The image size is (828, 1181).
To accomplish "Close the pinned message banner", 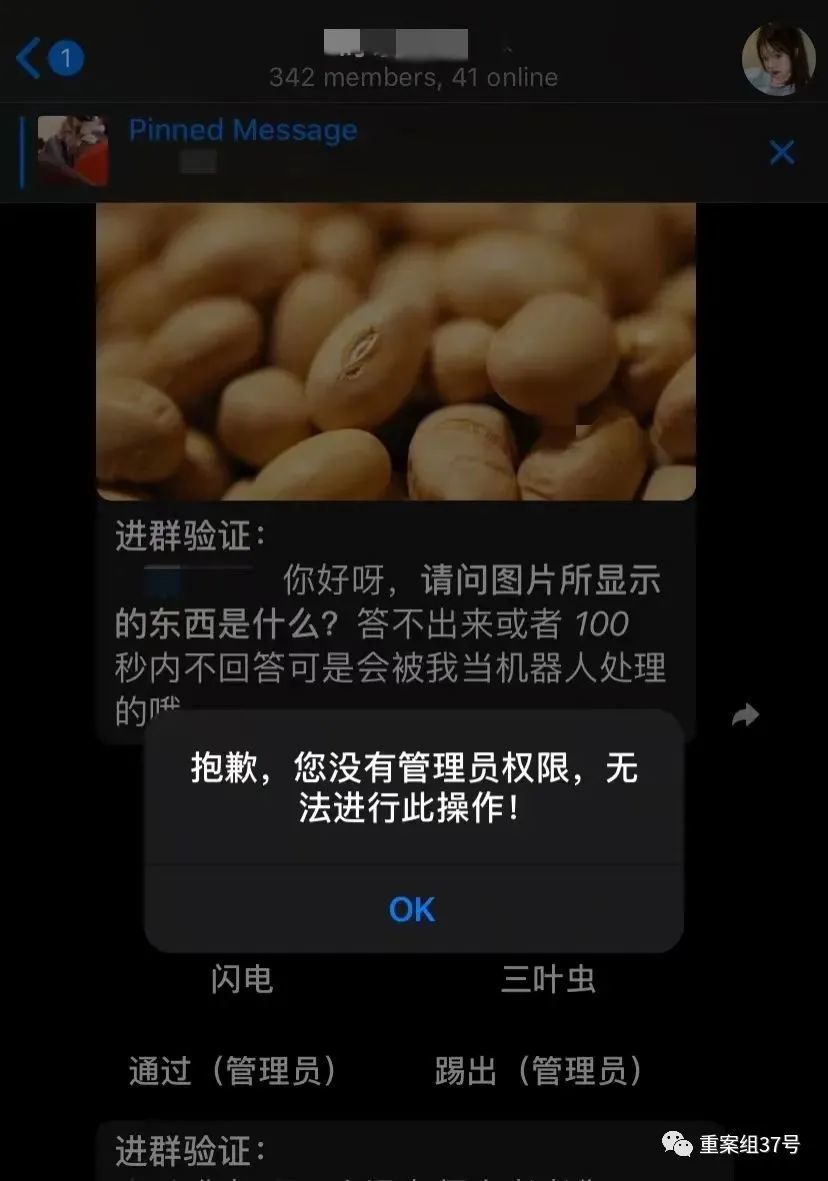I will click(x=781, y=152).
